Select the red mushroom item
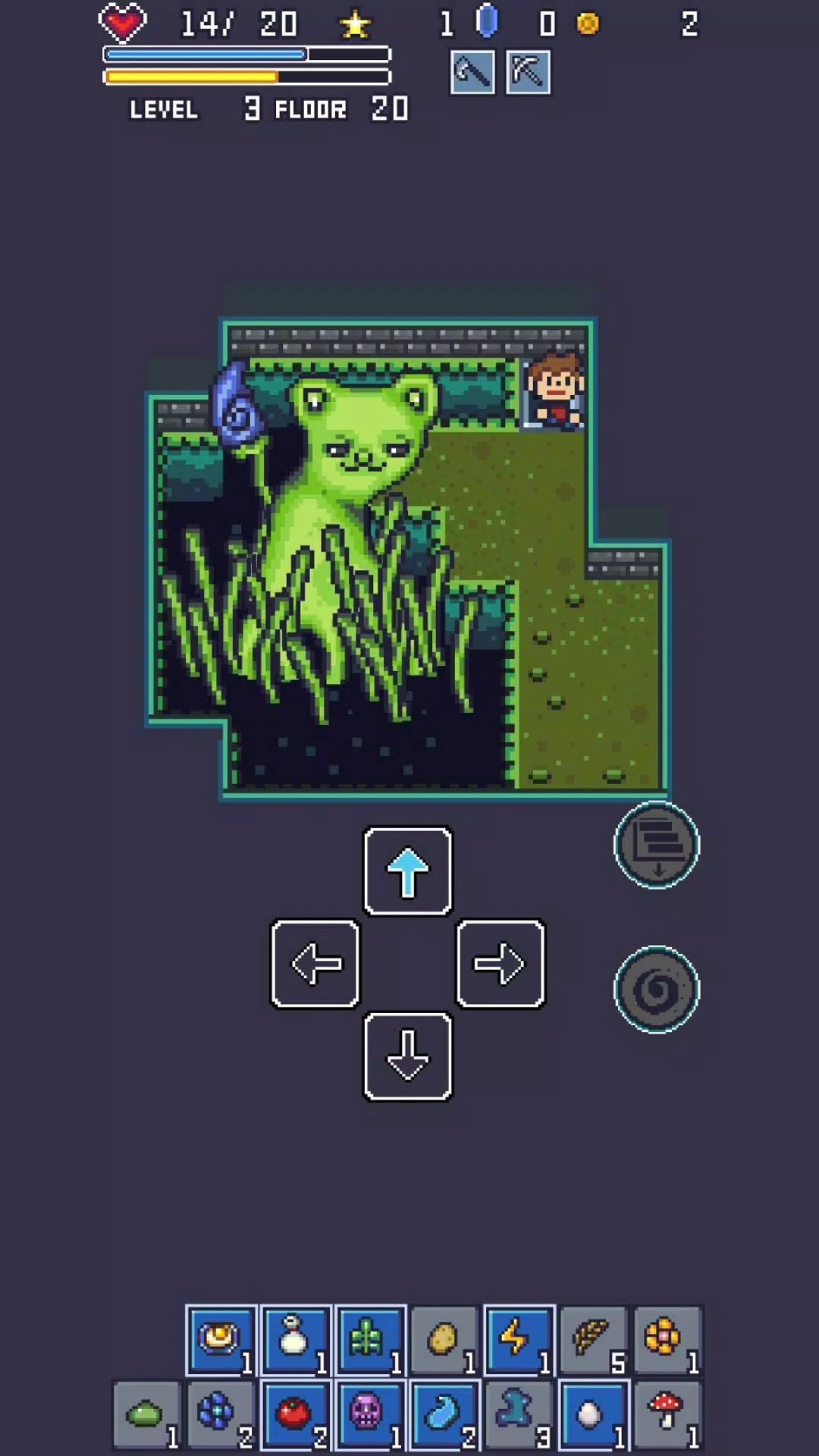The height and width of the screenshot is (1456, 819). 667,1414
